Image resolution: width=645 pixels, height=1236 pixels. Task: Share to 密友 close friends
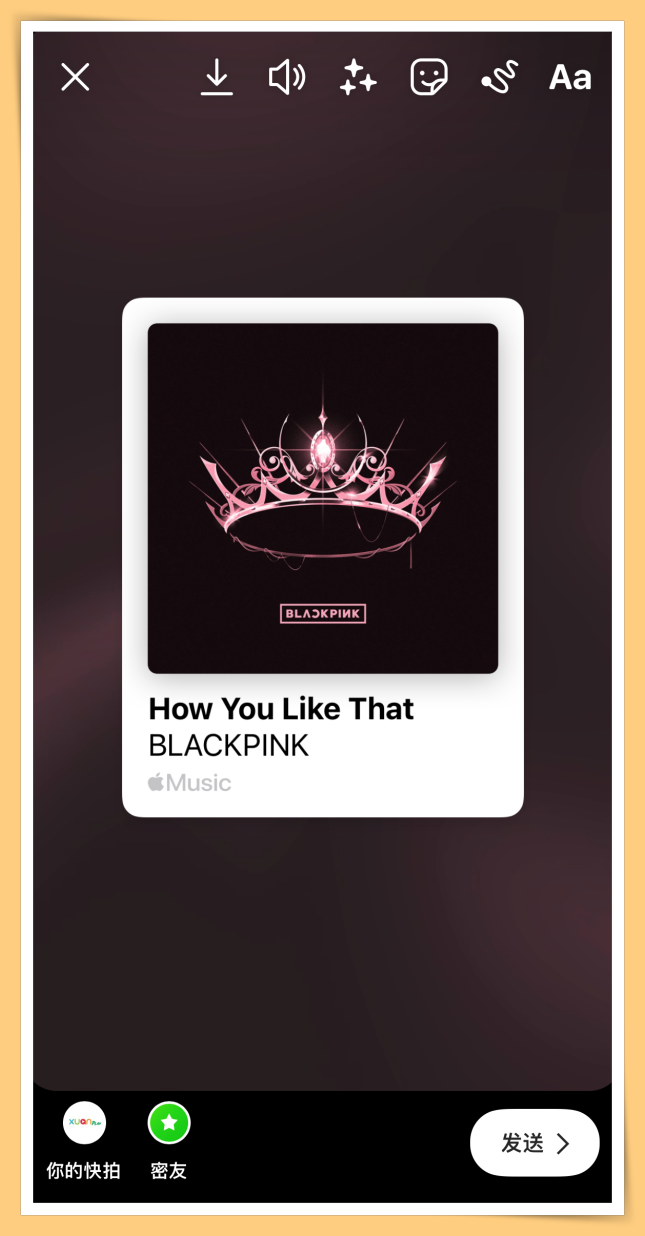(169, 1123)
